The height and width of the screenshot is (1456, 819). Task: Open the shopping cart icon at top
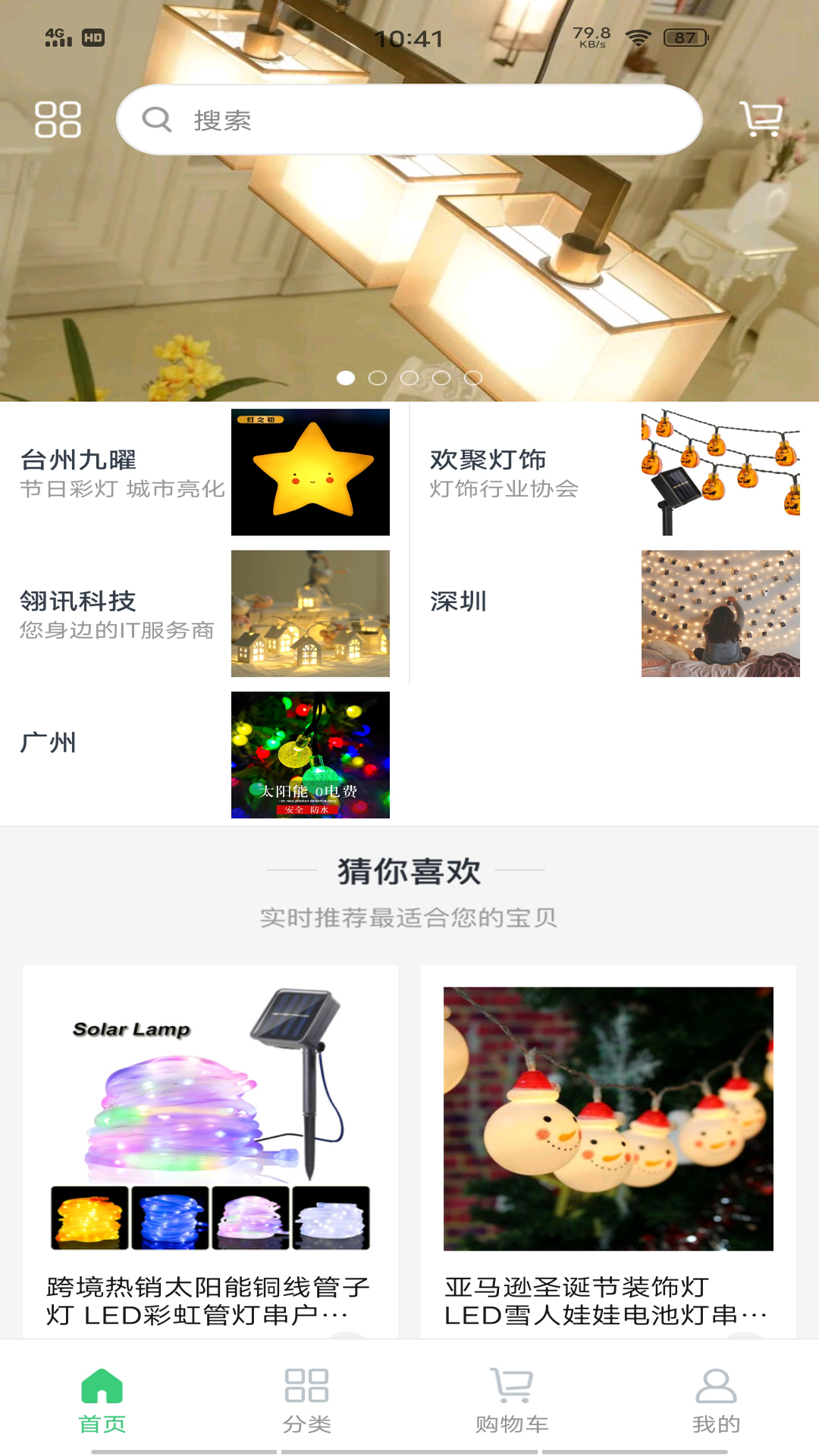pos(761,119)
